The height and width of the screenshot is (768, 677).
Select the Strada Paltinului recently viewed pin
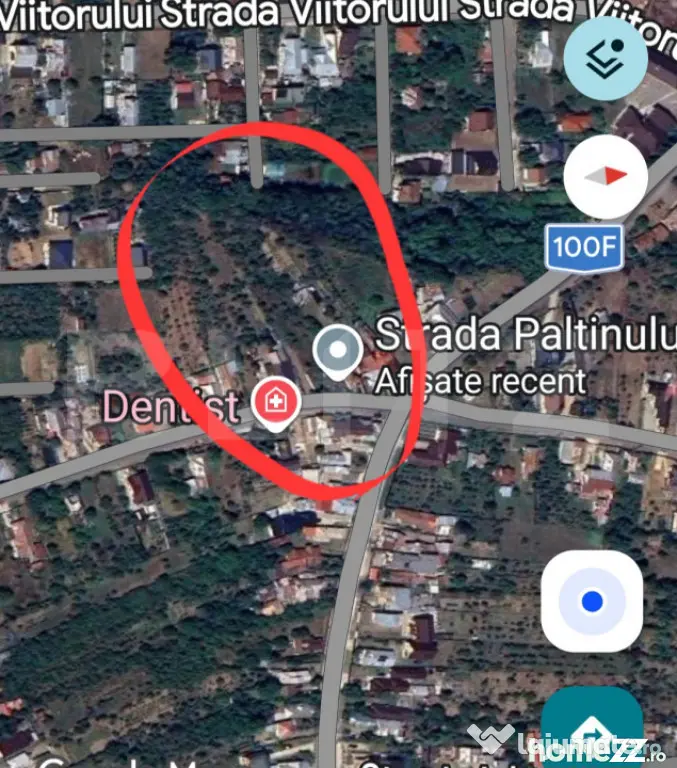[338, 352]
